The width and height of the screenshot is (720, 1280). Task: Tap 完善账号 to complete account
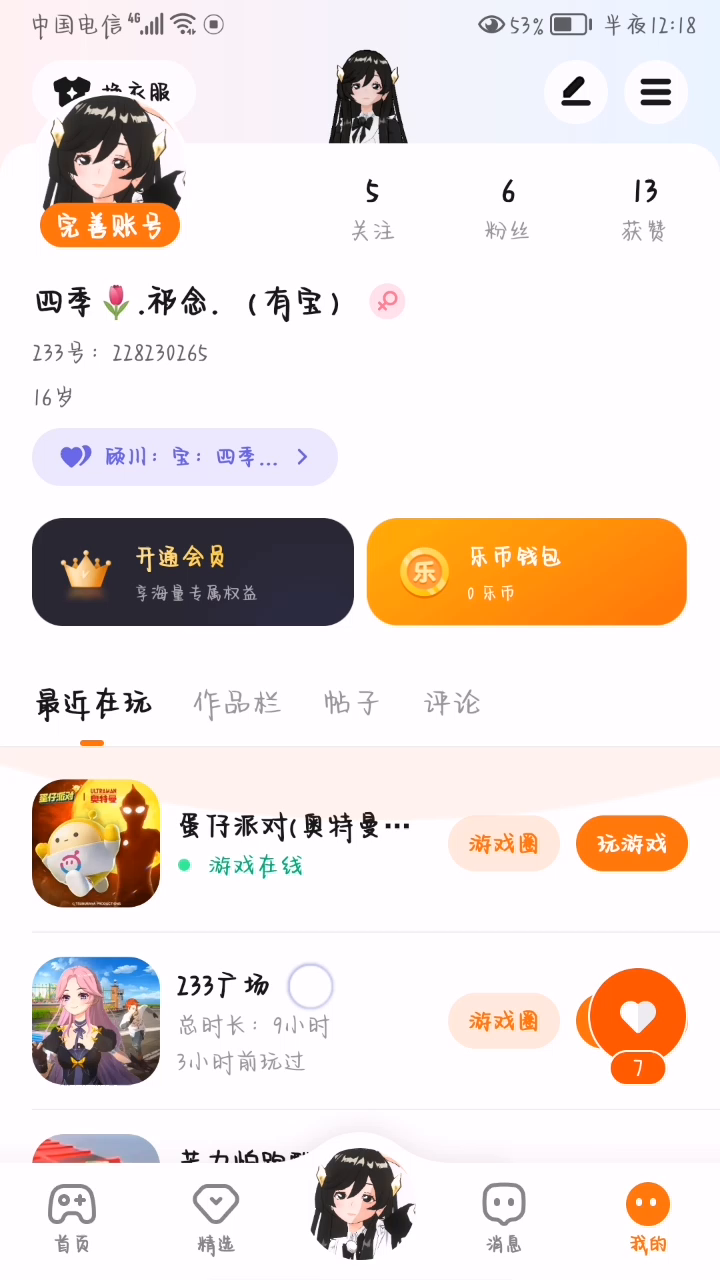(x=110, y=227)
